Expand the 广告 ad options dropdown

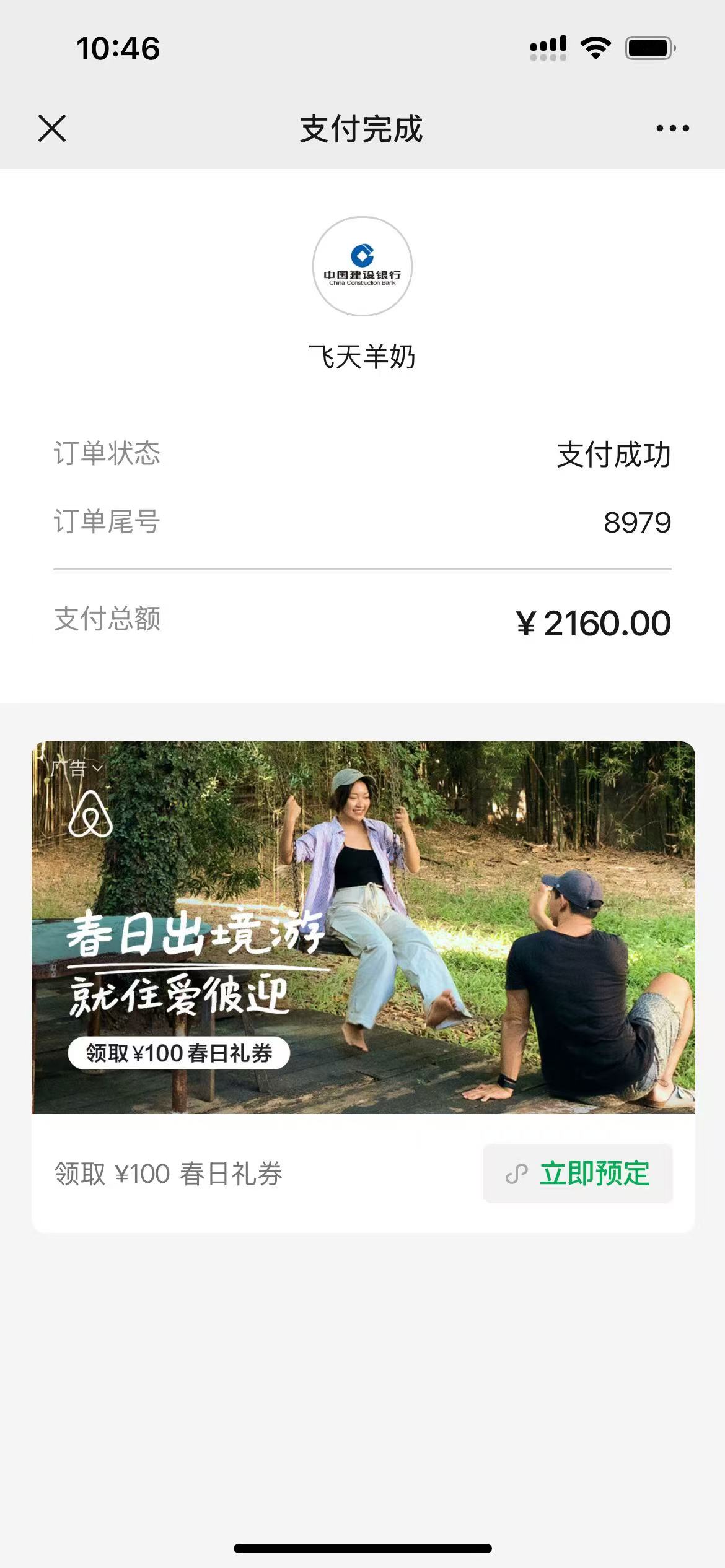[x=77, y=769]
